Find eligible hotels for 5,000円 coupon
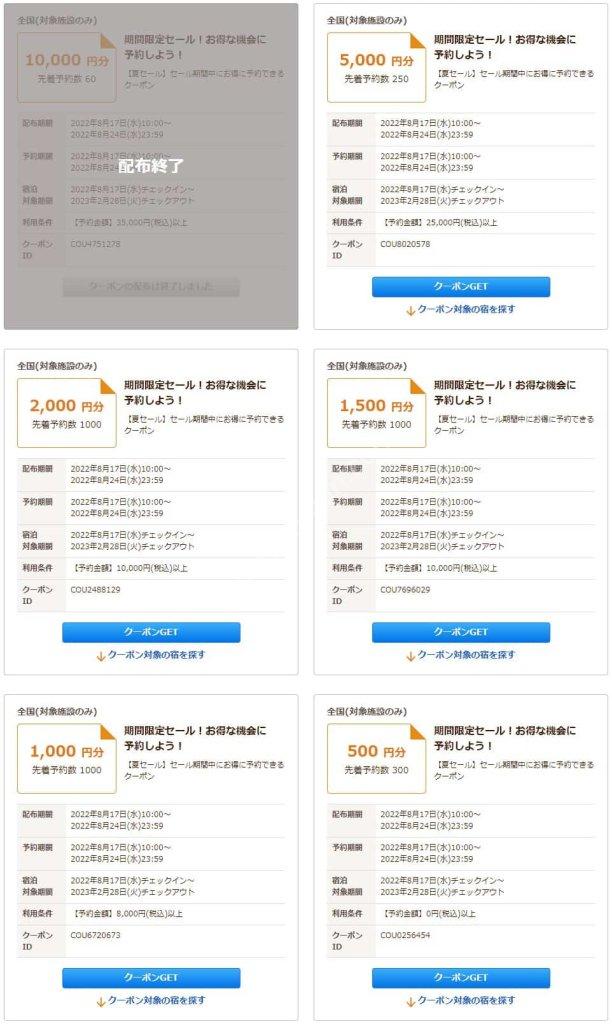Viewport: 612px width, 1024px height. click(460, 310)
